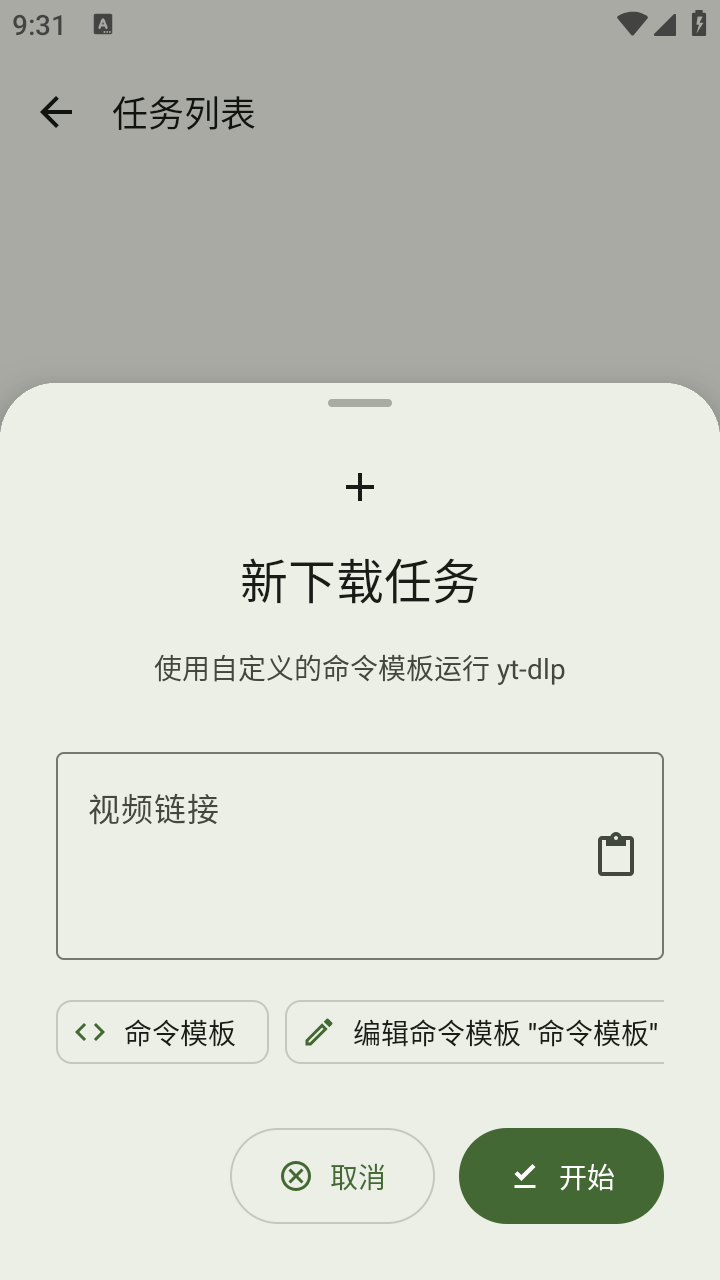Tap the battery icon in the status bar
This screenshot has height=1280, width=720.
pos(700,22)
